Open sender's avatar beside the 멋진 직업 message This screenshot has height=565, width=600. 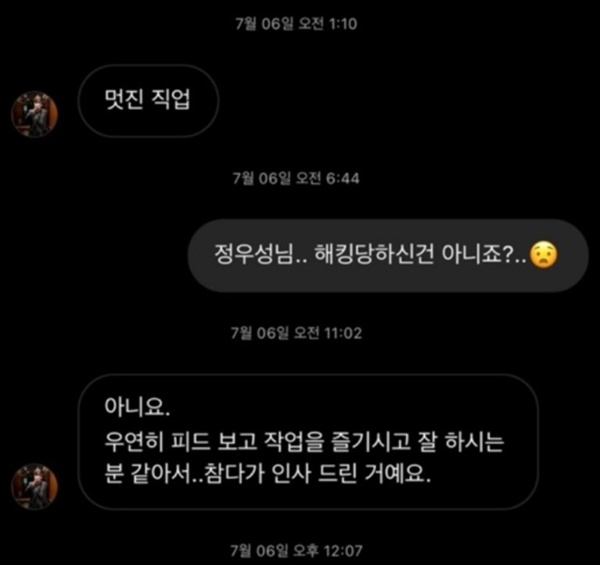pos(35,114)
